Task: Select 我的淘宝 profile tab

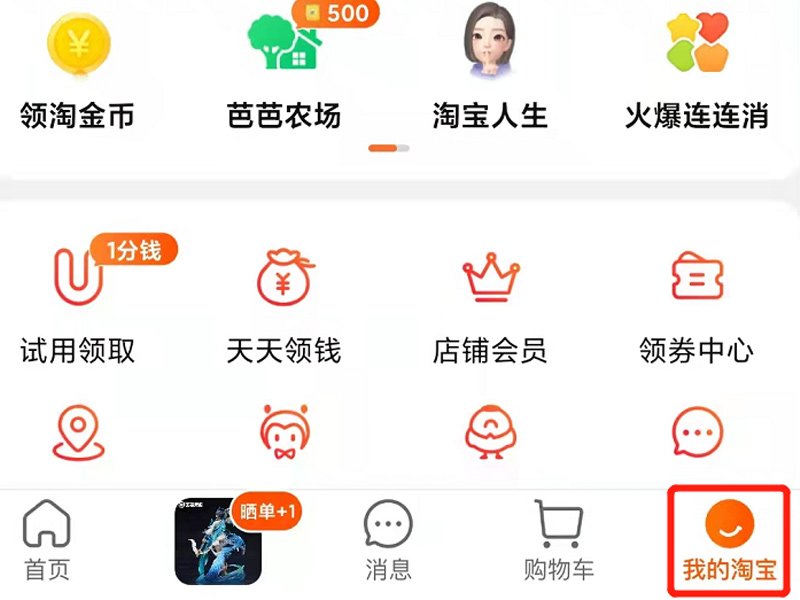Action: coord(729,540)
